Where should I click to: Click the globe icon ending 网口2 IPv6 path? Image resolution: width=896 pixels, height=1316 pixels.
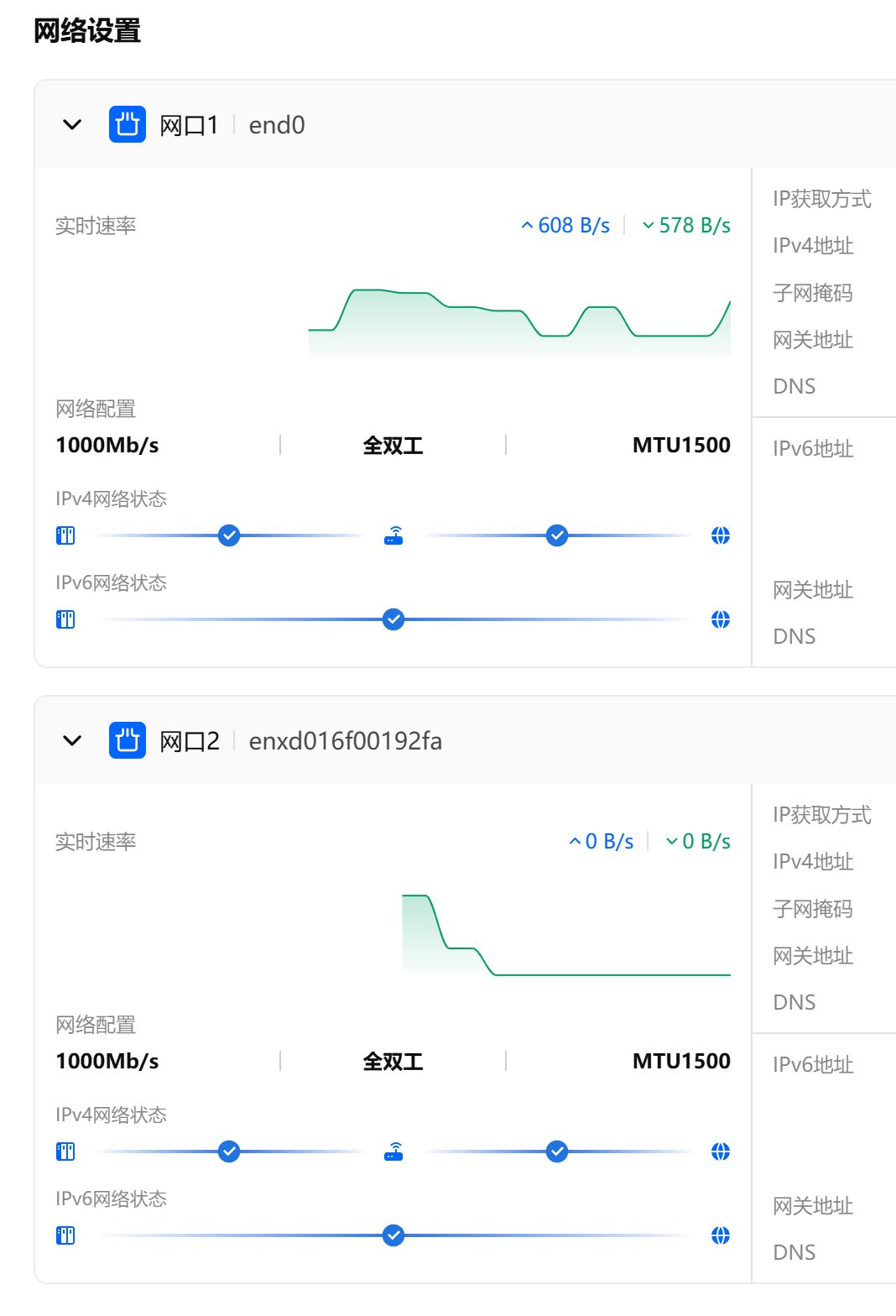point(720,1235)
